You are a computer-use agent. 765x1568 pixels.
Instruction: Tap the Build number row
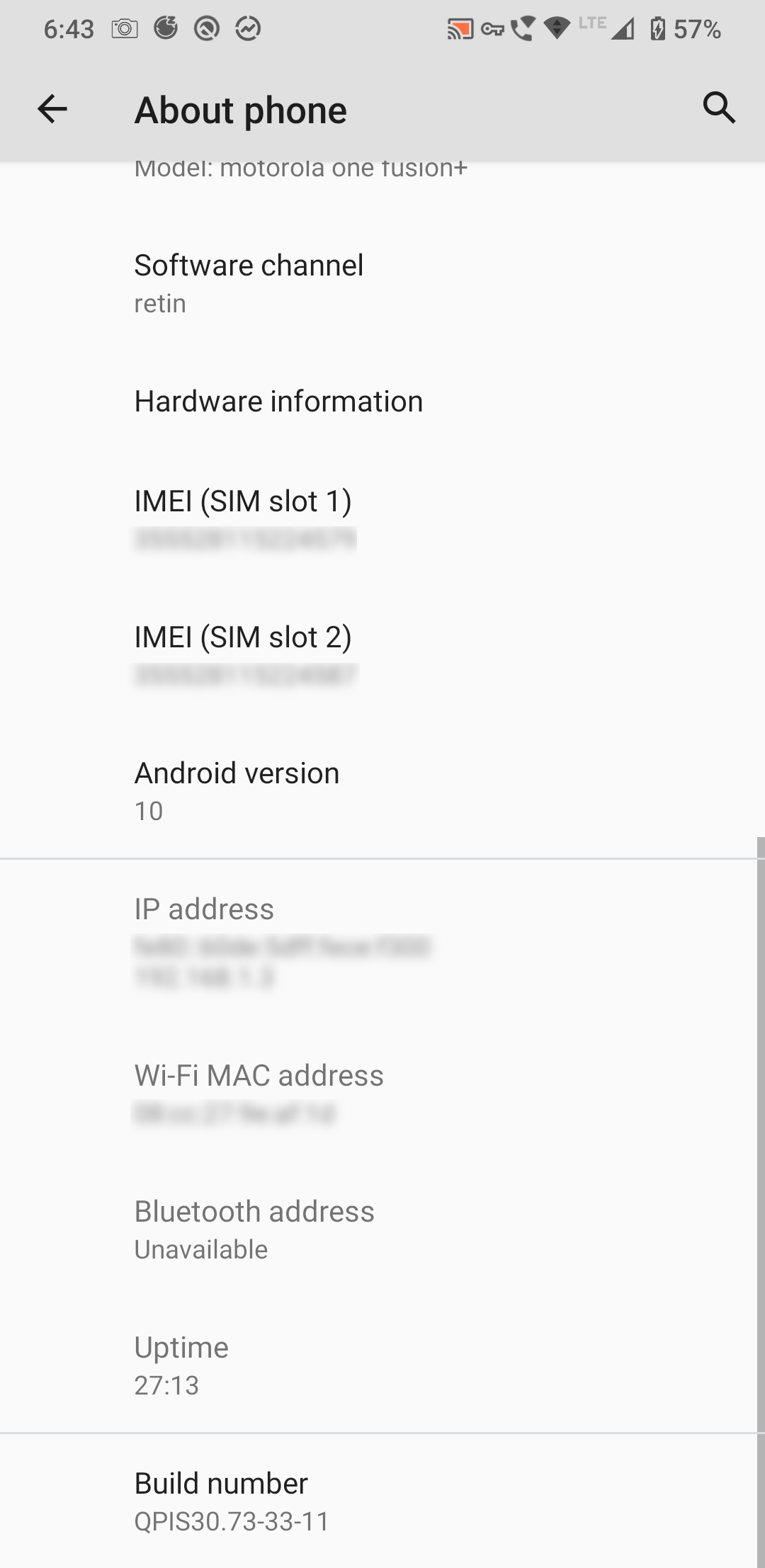coord(221,1500)
